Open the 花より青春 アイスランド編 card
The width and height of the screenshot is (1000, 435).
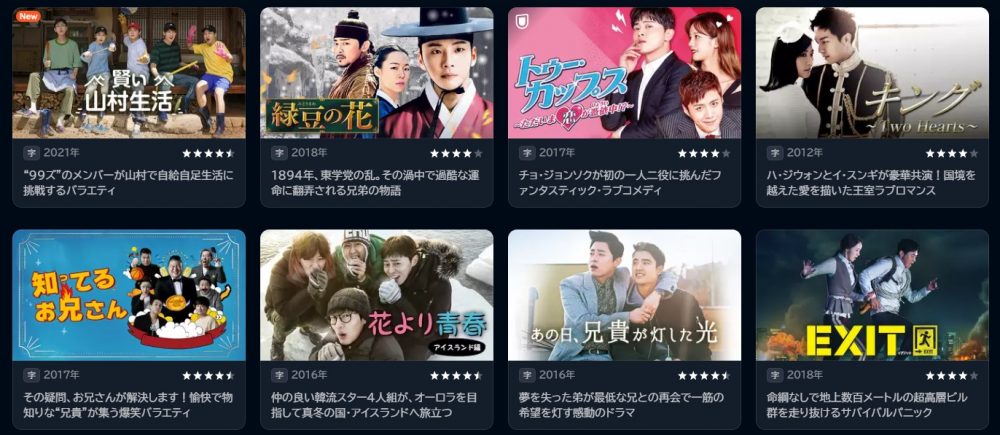[376, 295]
